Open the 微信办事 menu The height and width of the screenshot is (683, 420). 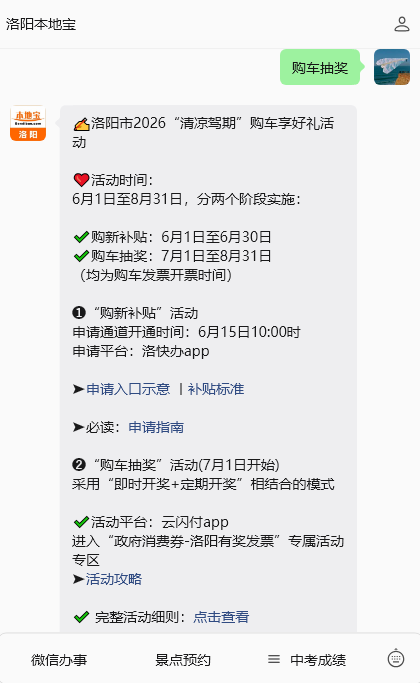59,660
